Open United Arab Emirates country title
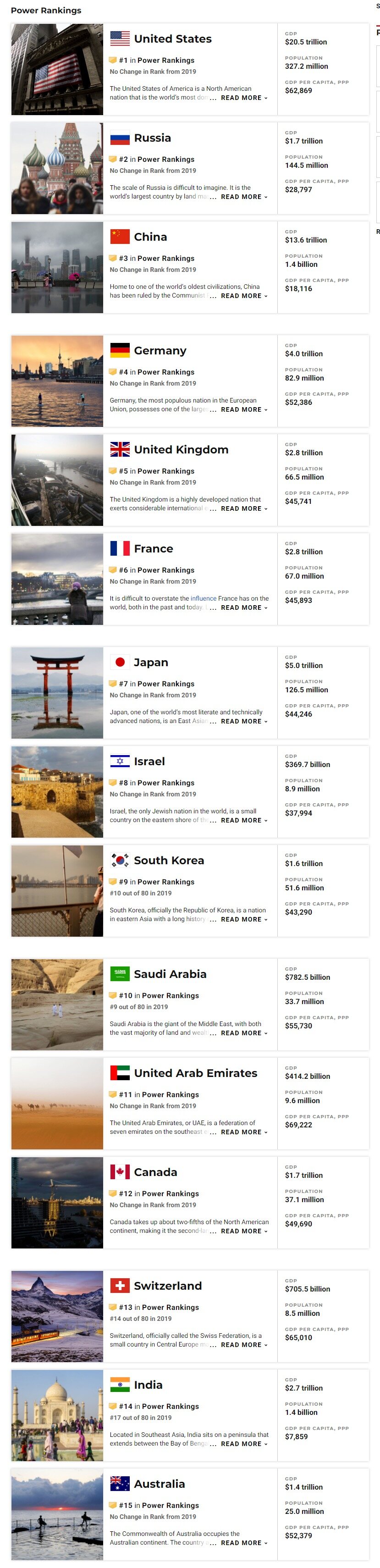 point(195,1073)
